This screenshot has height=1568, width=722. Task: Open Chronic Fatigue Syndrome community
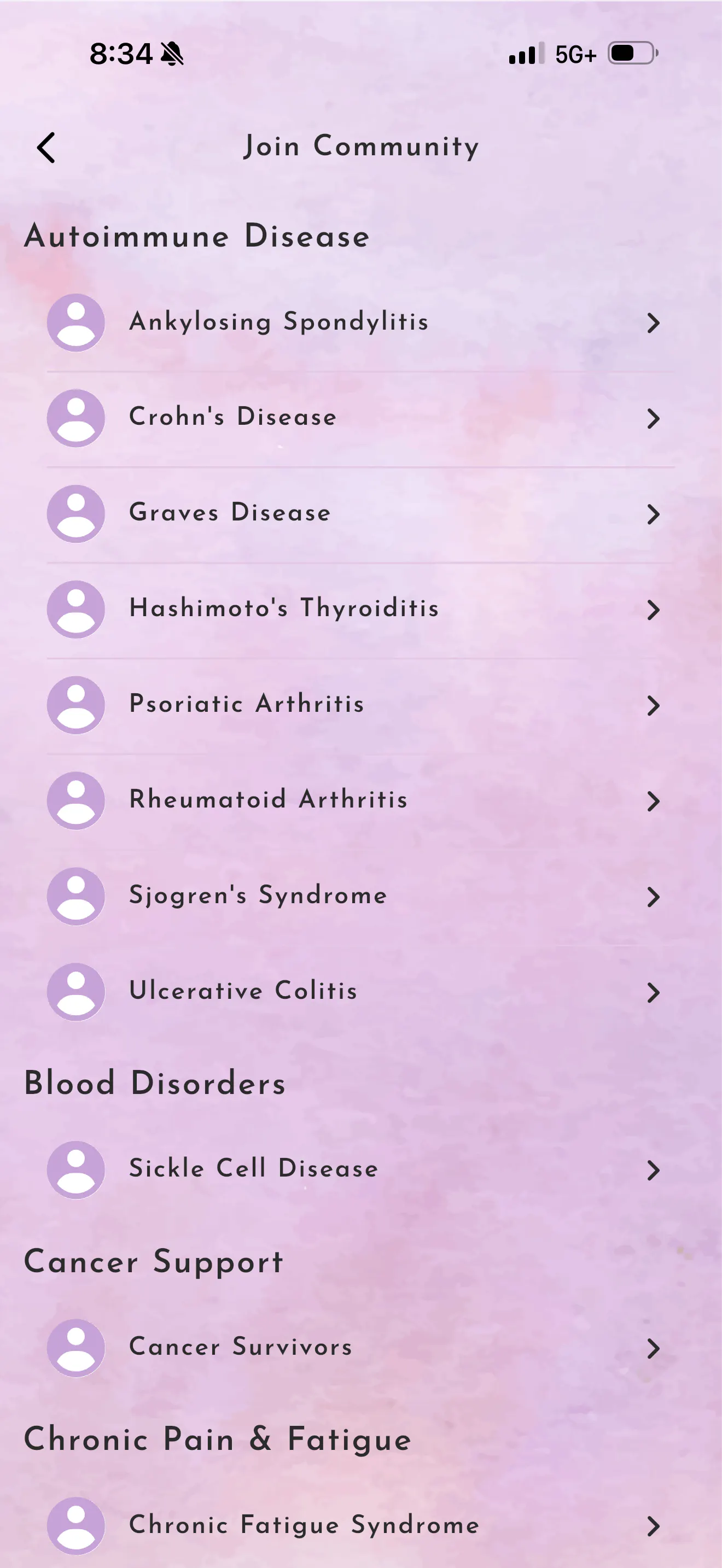pyautogui.click(x=360, y=1526)
